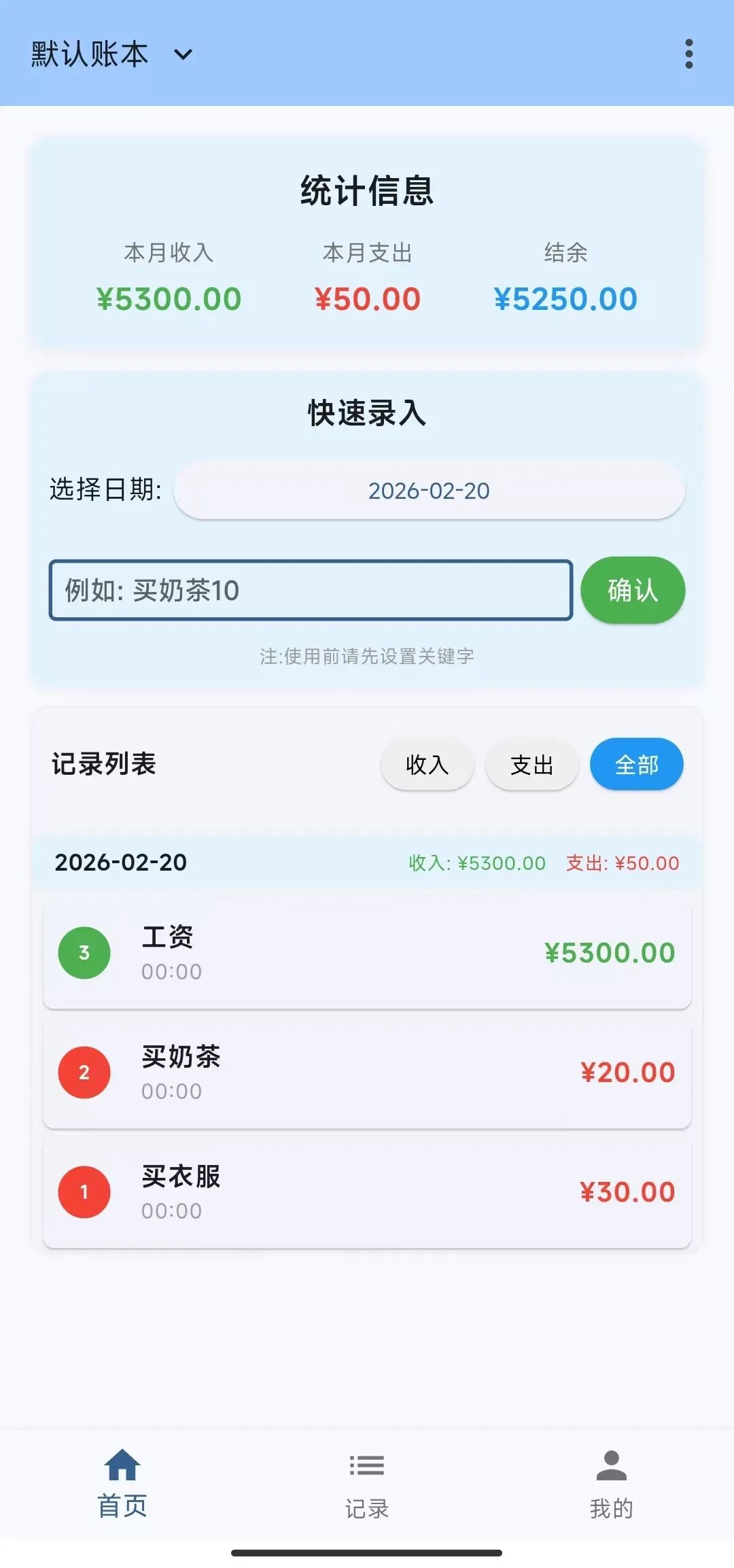The image size is (734, 1568).
Task: Click green badge 3 on the 工资 entry
Action: 84,952
